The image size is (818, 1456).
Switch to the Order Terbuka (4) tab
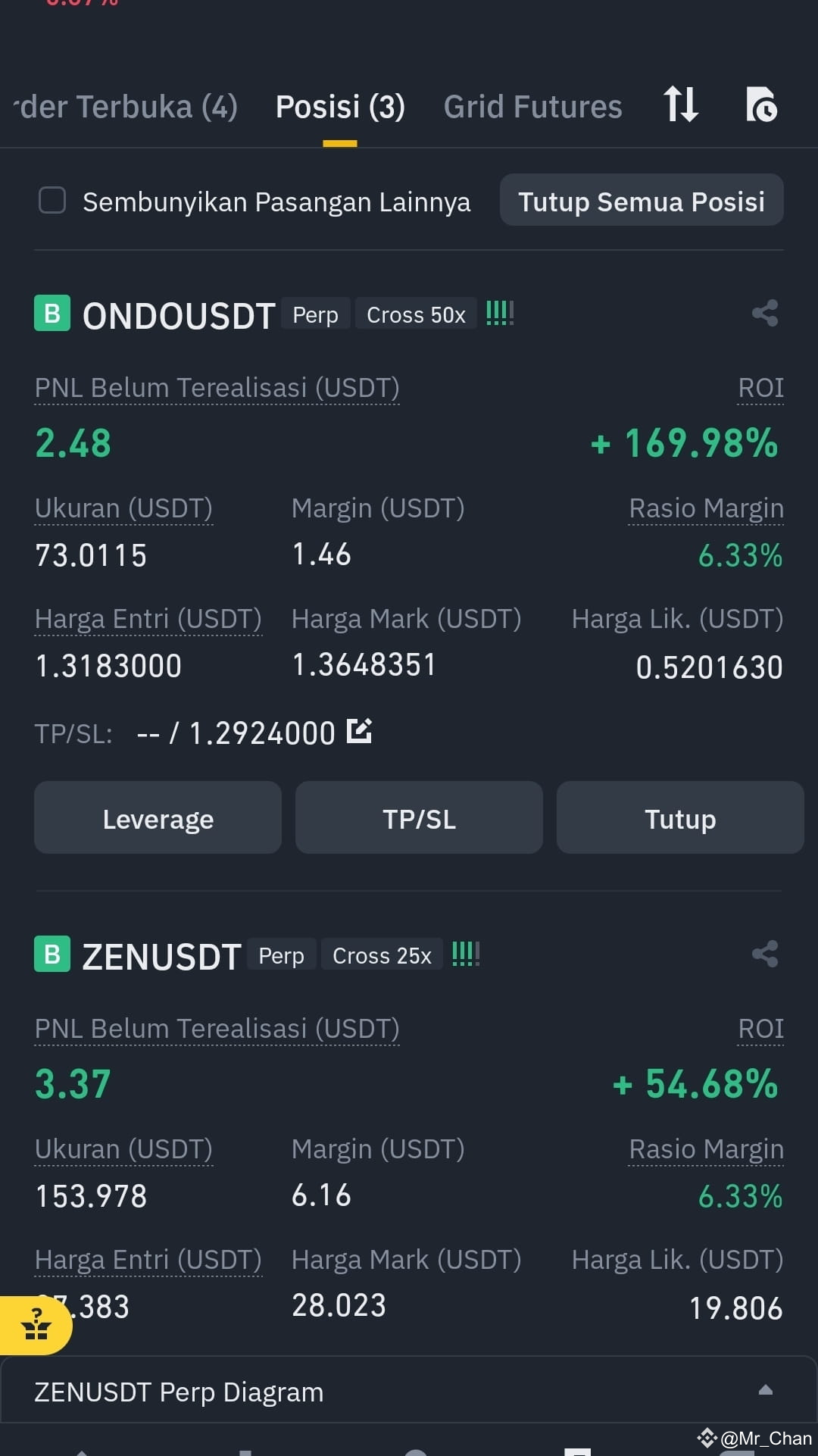(126, 107)
